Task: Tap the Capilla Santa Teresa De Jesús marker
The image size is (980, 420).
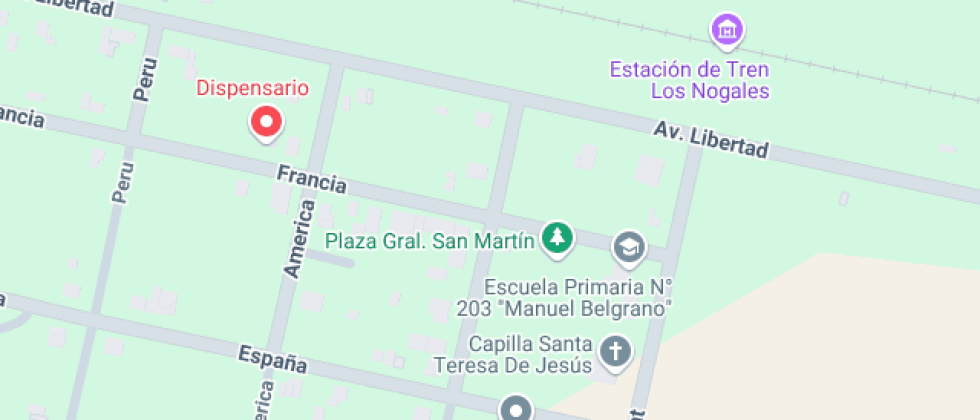Action: (x=616, y=352)
